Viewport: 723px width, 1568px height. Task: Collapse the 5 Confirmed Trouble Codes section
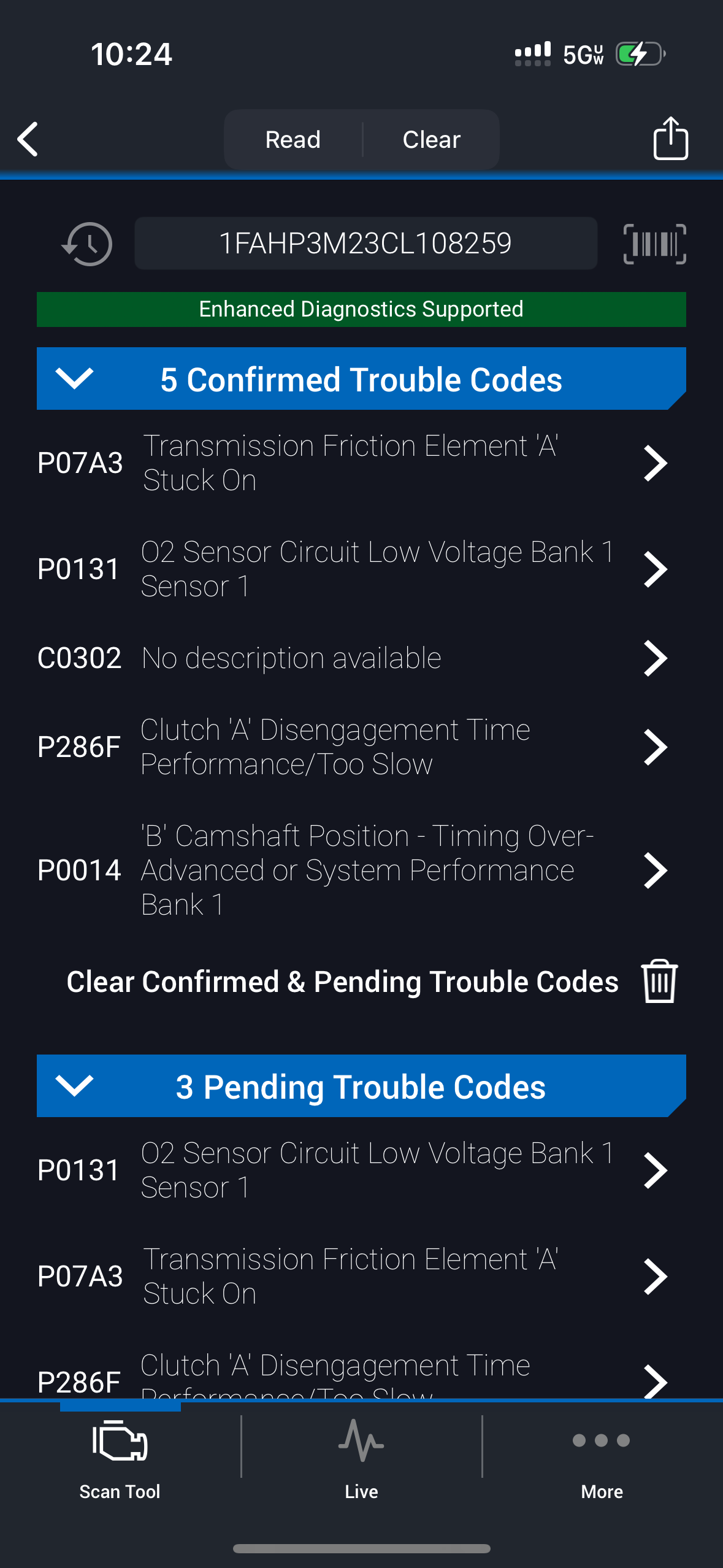[x=74, y=379]
